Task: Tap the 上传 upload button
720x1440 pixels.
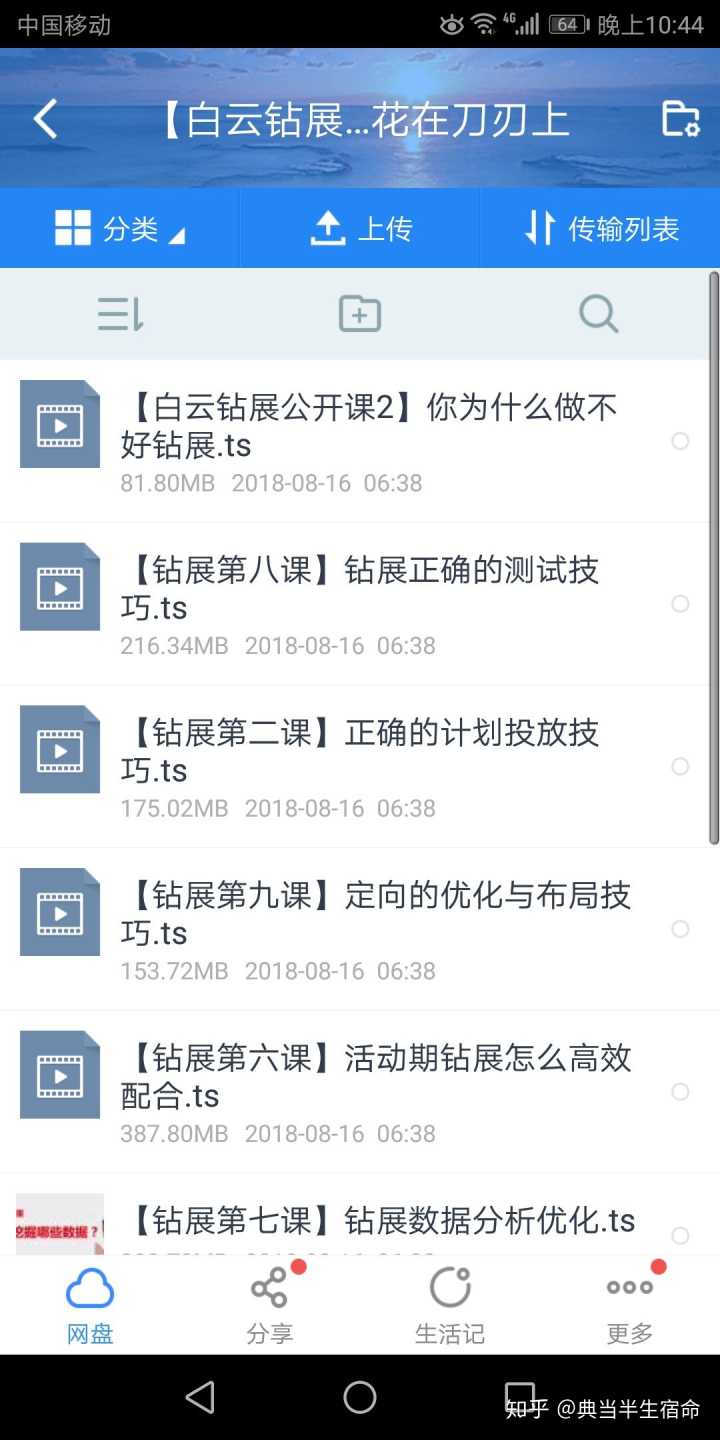Action: [360, 229]
